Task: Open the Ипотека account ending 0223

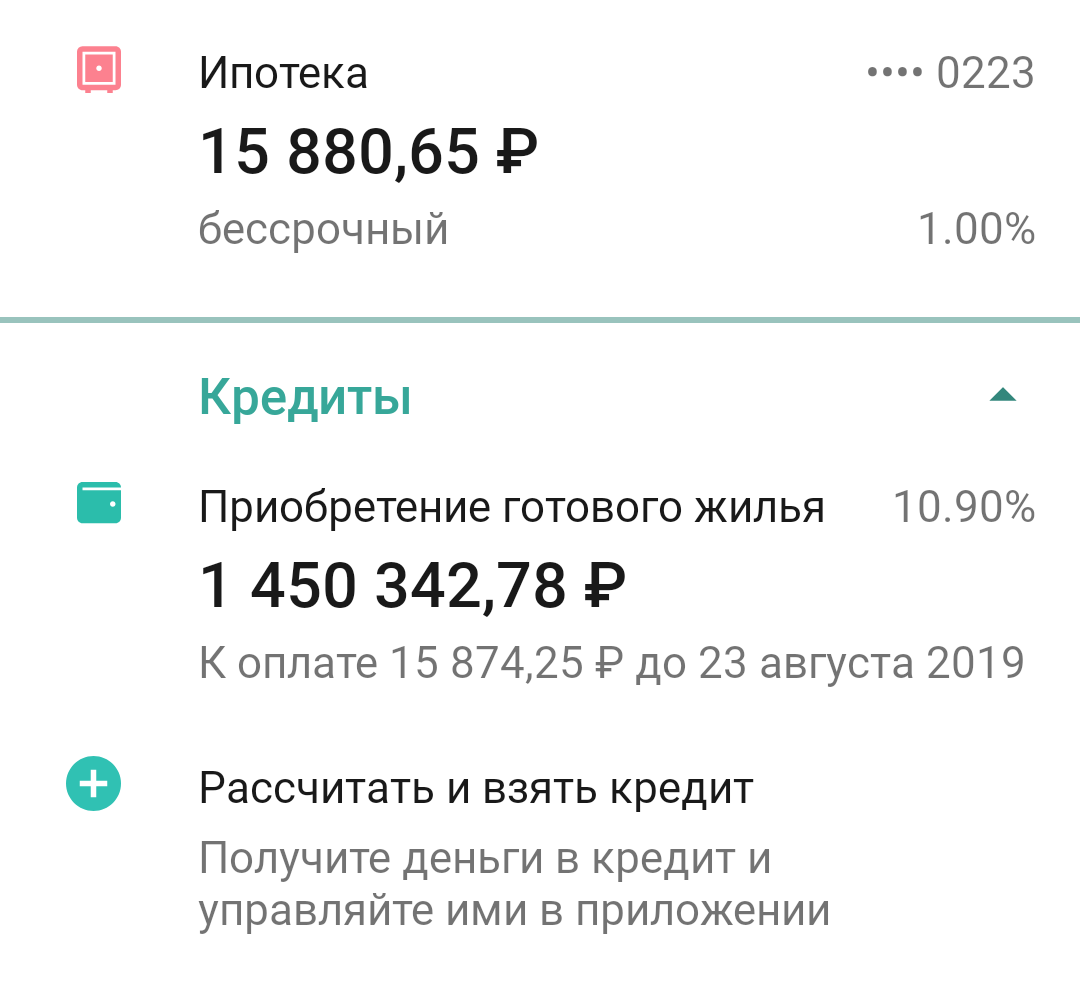Action: [x=540, y=150]
